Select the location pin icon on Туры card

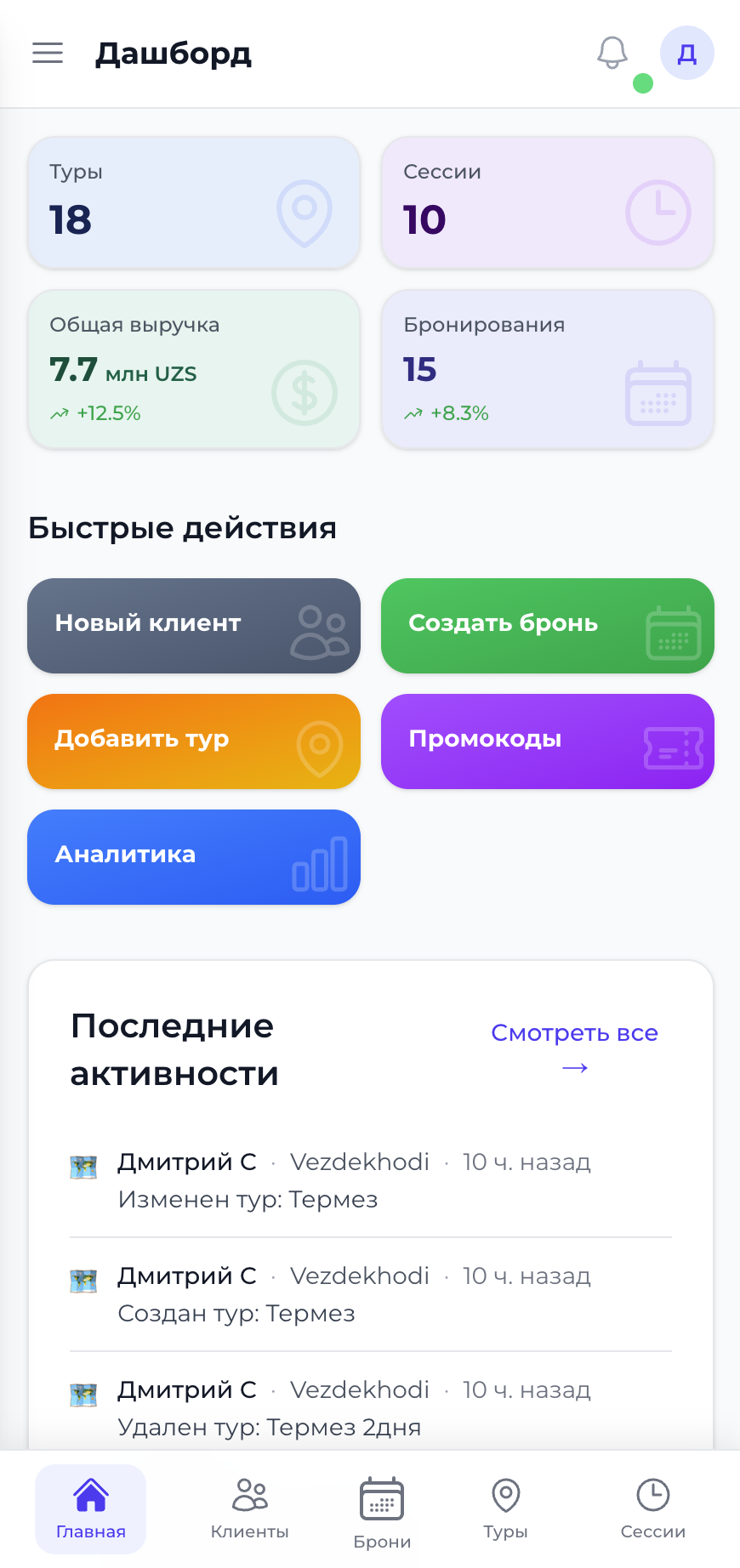[x=304, y=213]
